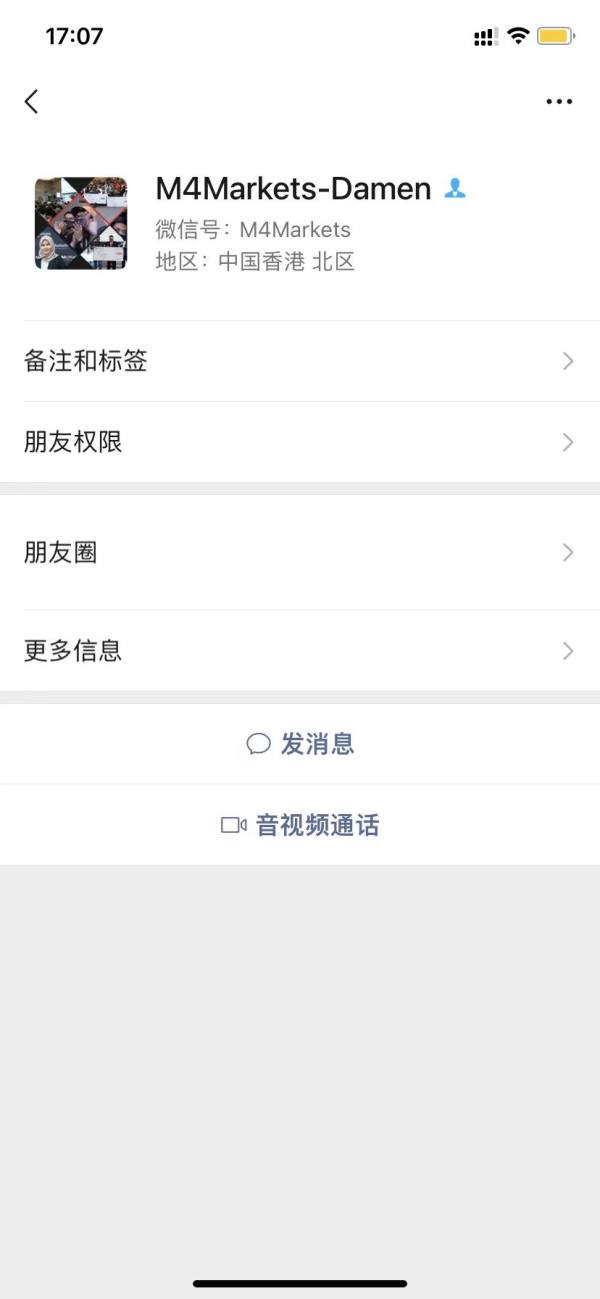Open 更多信息 for this contact
The width and height of the screenshot is (600, 1299).
click(x=300, y=651)
